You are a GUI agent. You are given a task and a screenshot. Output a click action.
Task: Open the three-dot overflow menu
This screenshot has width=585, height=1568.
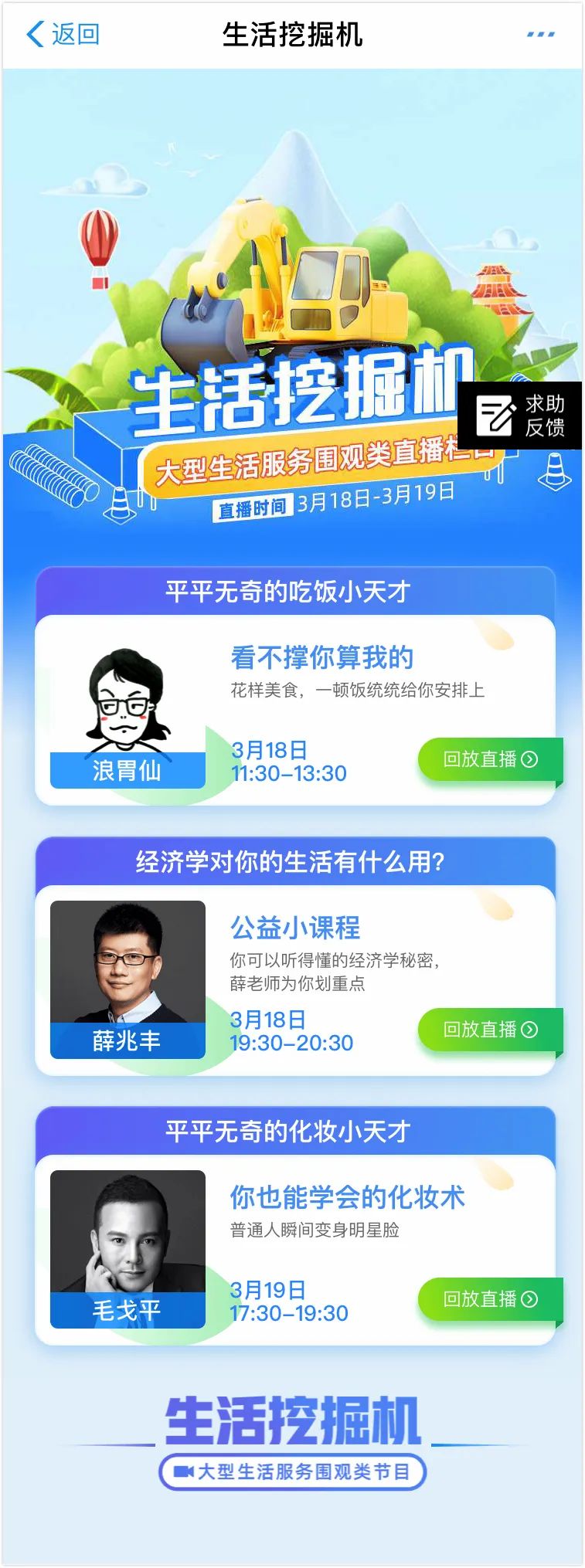tap(540, 35)
